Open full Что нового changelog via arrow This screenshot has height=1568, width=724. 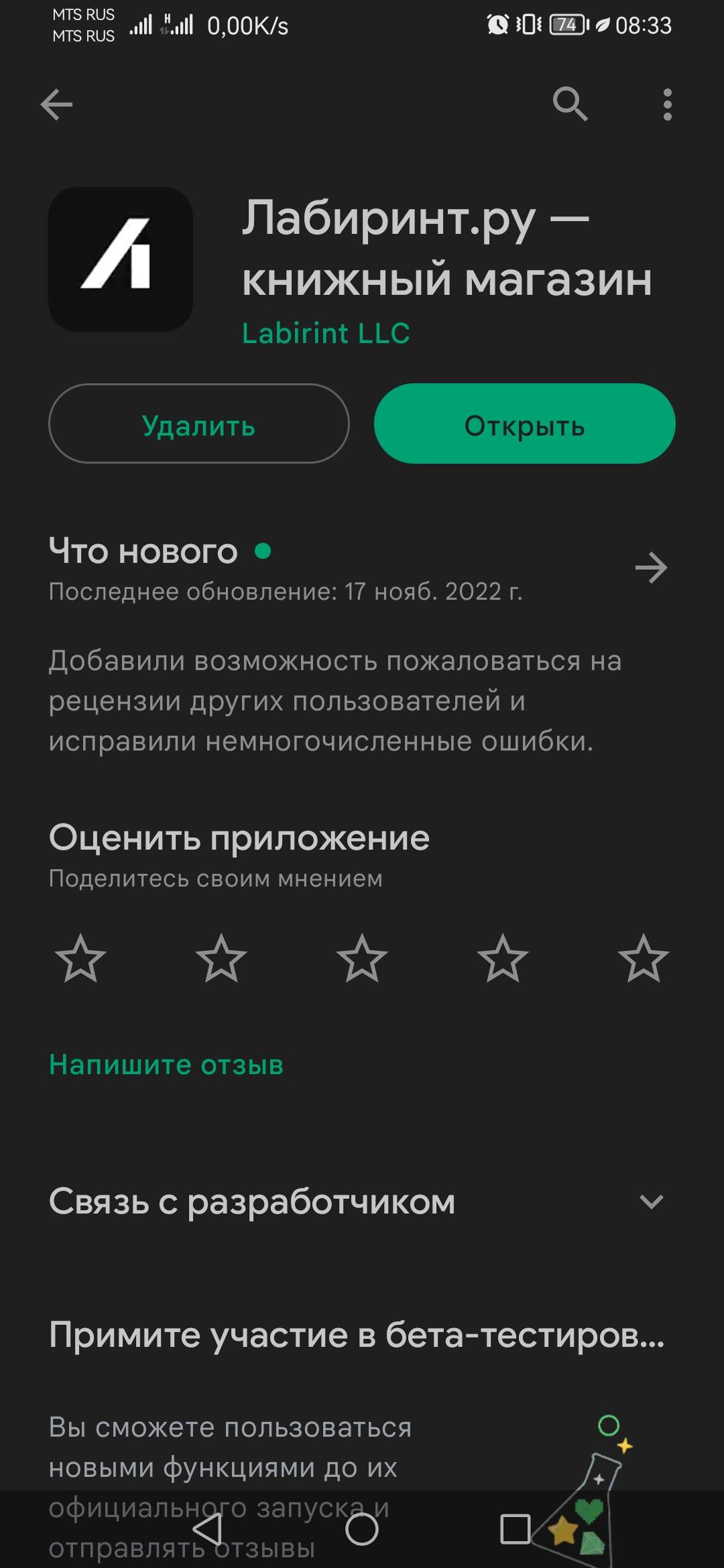652,568
